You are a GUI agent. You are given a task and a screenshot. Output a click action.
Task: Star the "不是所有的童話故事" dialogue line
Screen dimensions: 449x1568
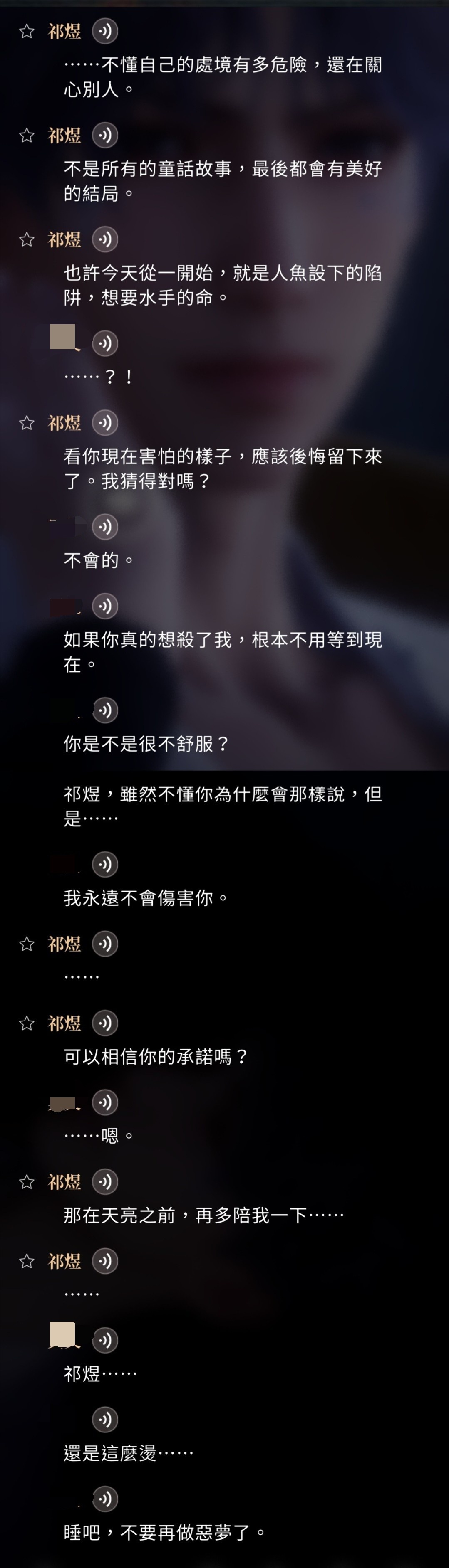[x=27, y=136]
